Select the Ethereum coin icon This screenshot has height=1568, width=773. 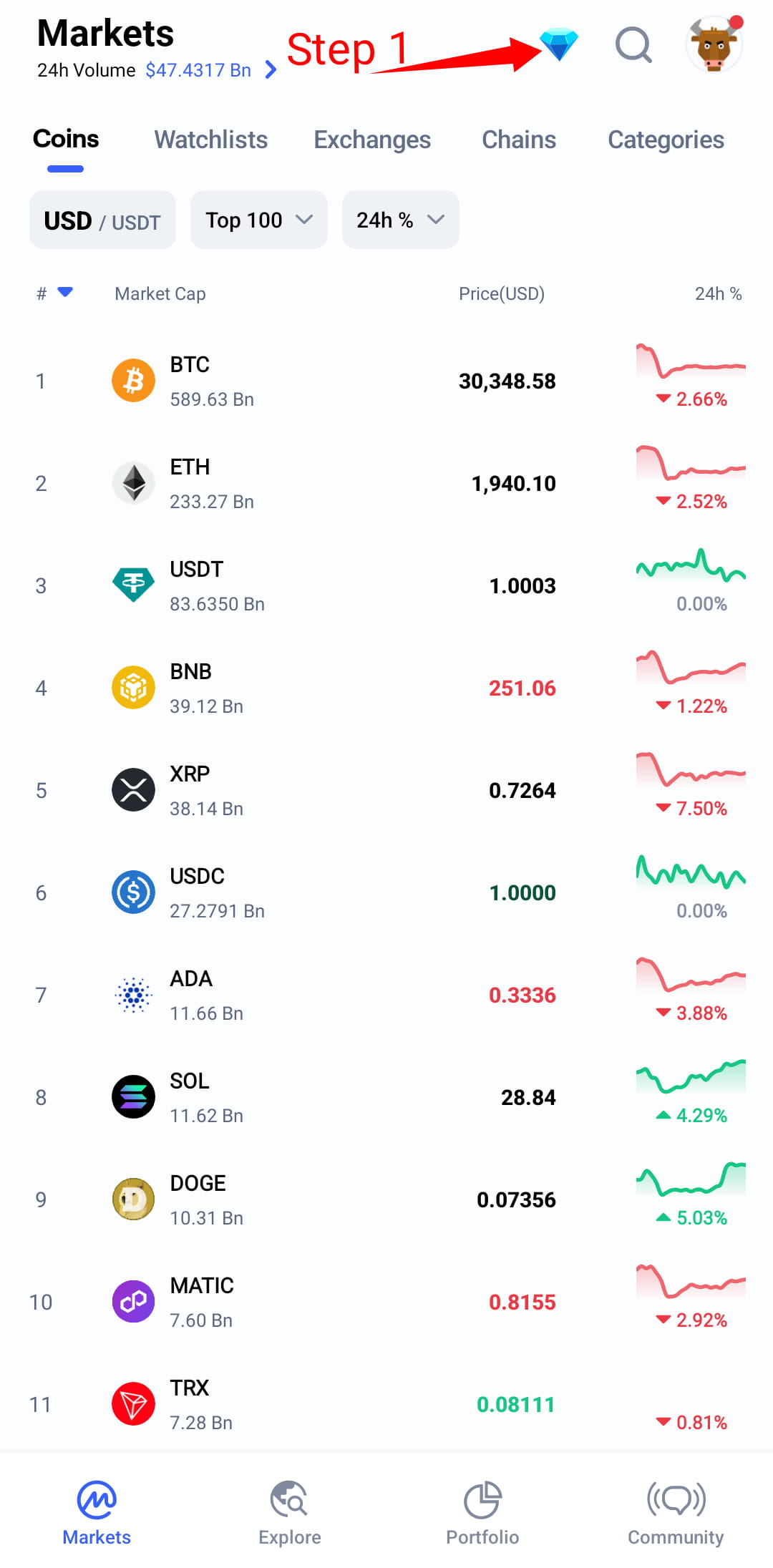(133, 482)
